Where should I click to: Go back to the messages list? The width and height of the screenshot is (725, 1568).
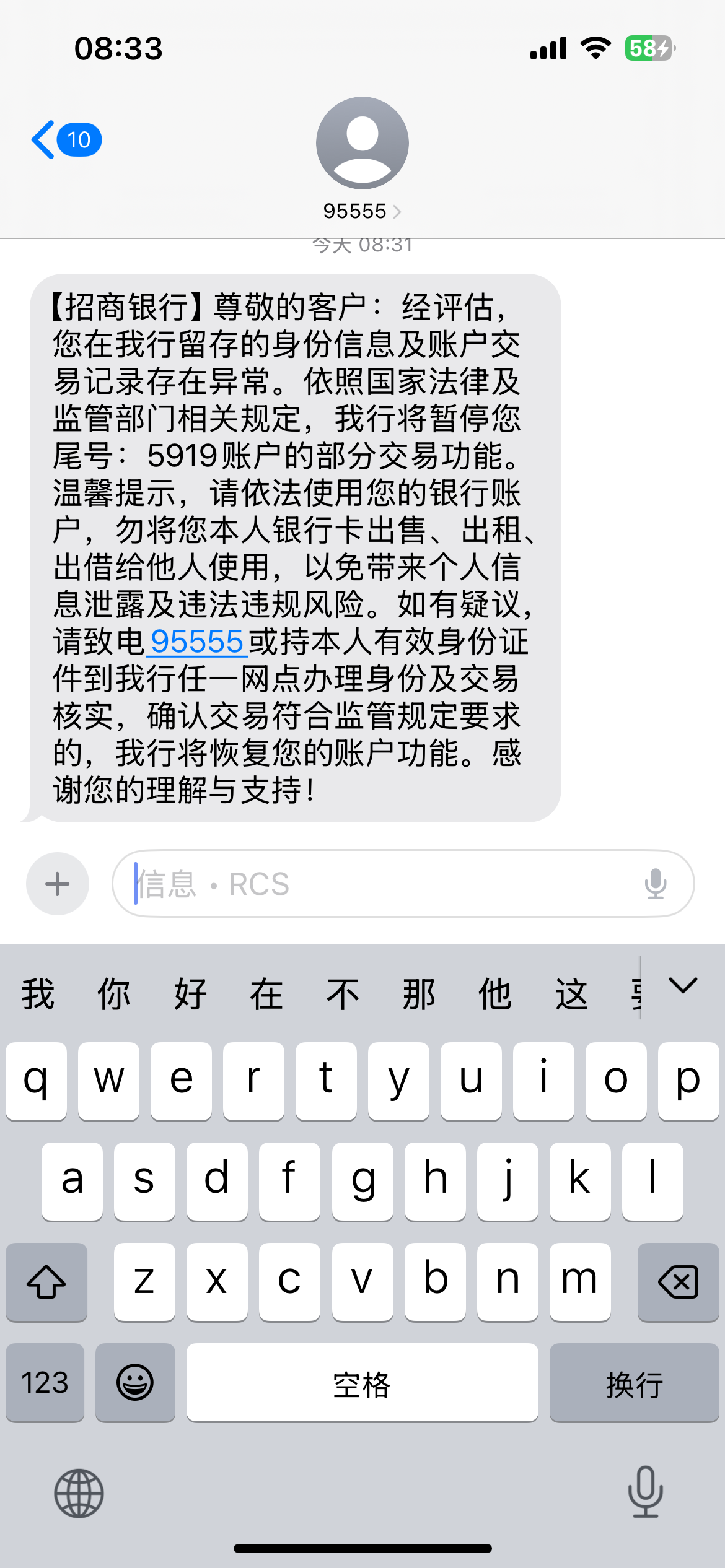point(65,140)
